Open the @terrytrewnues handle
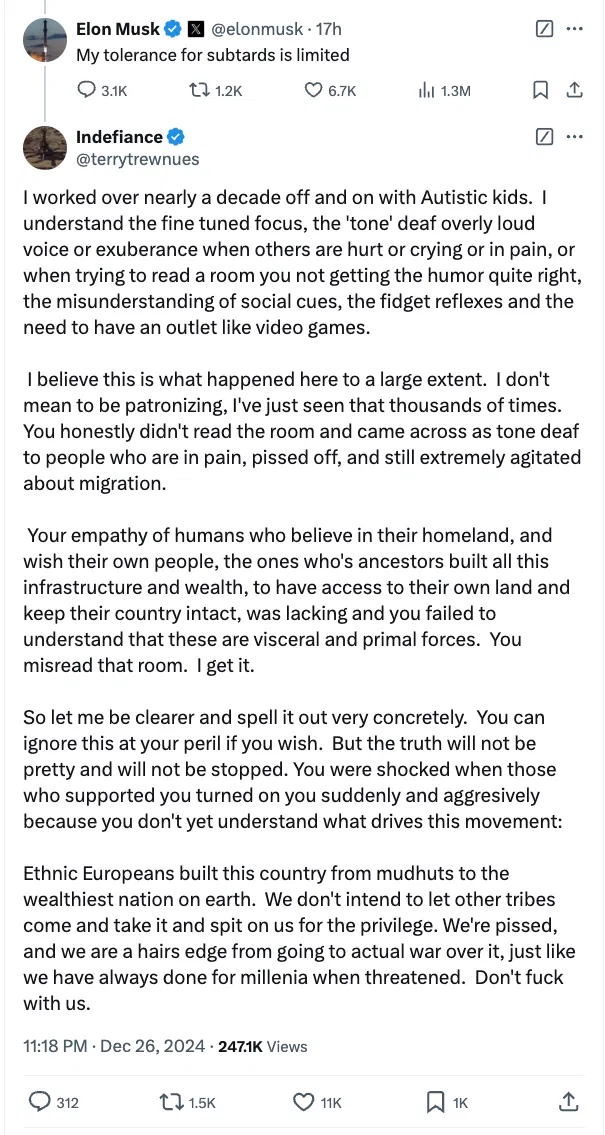 (x=138, y=159)
